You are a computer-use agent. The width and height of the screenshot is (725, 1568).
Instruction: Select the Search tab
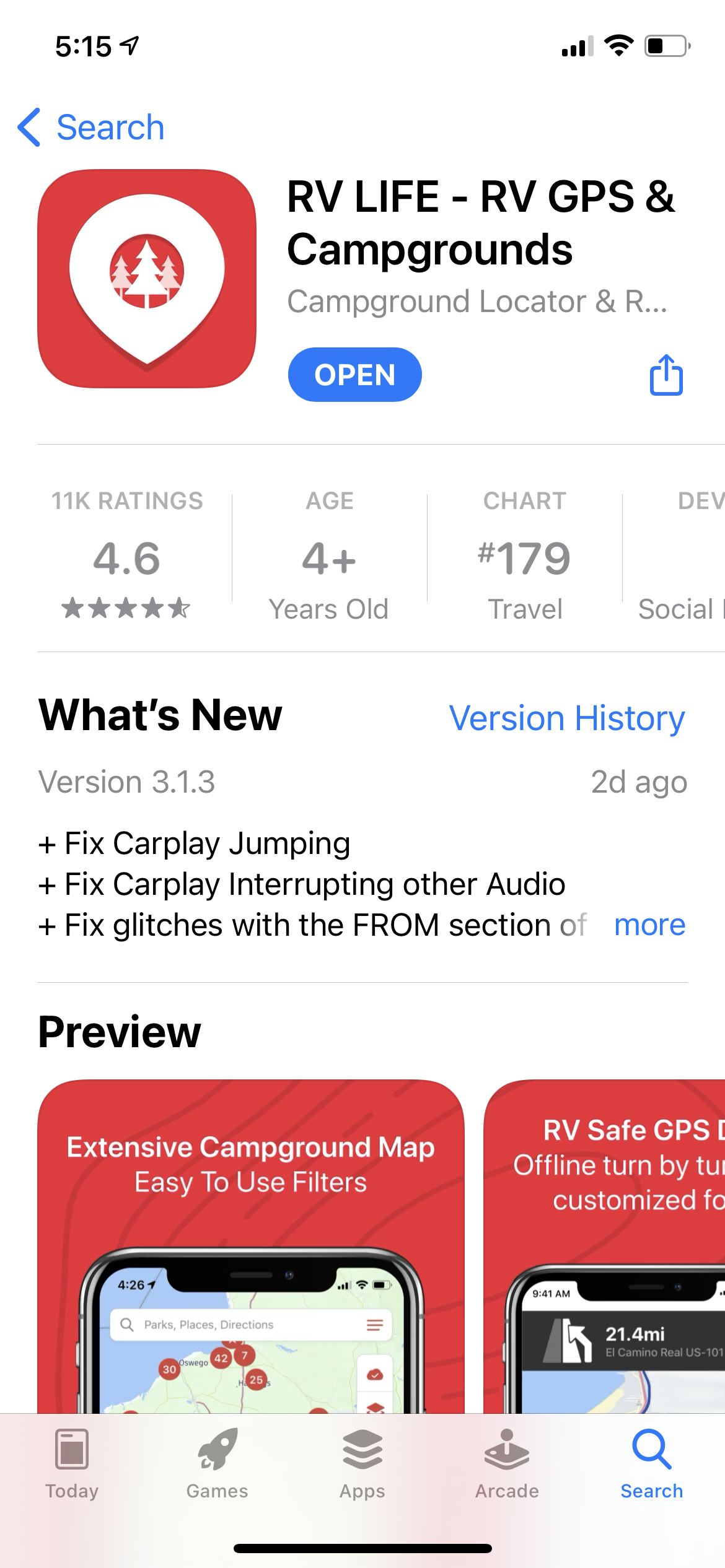651,1464
